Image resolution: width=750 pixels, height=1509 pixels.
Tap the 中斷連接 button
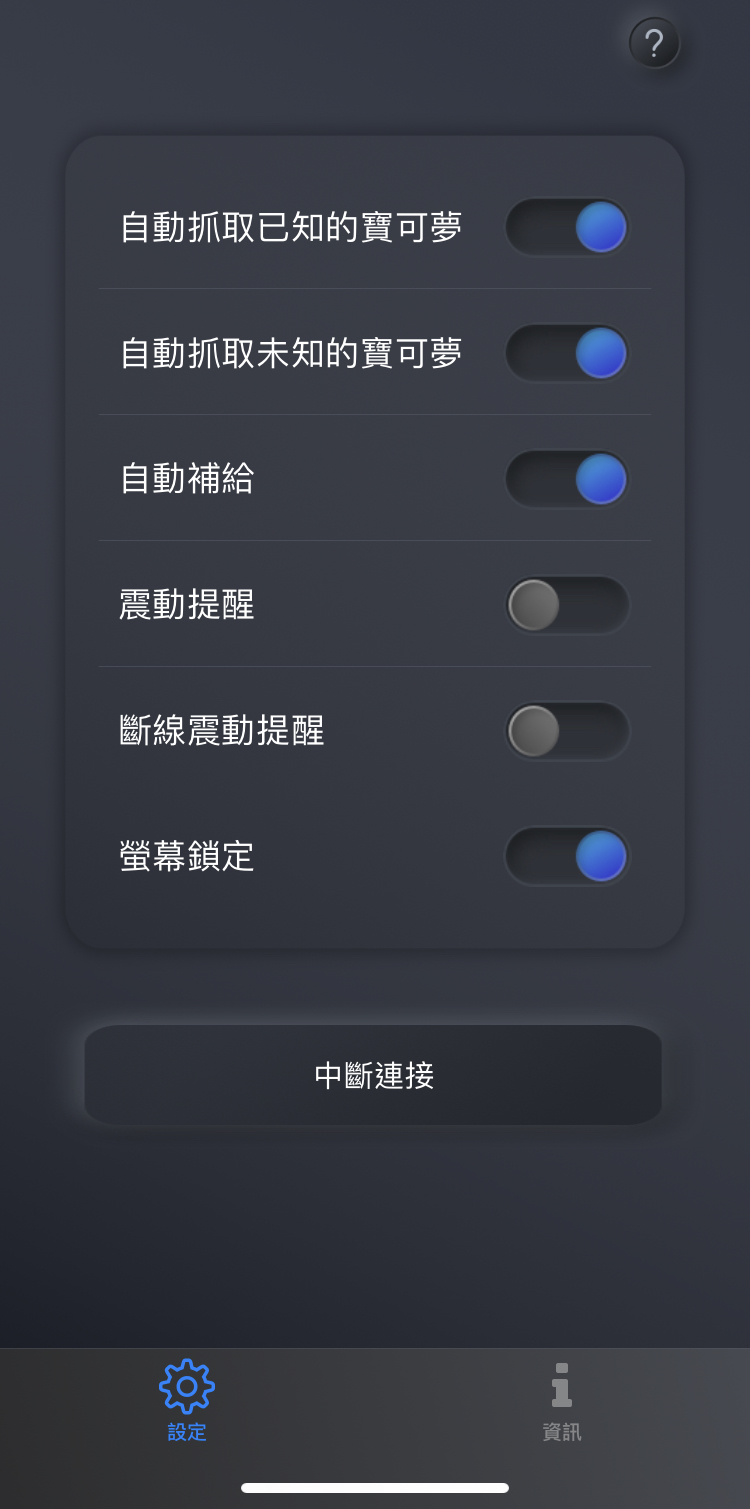373,1075
